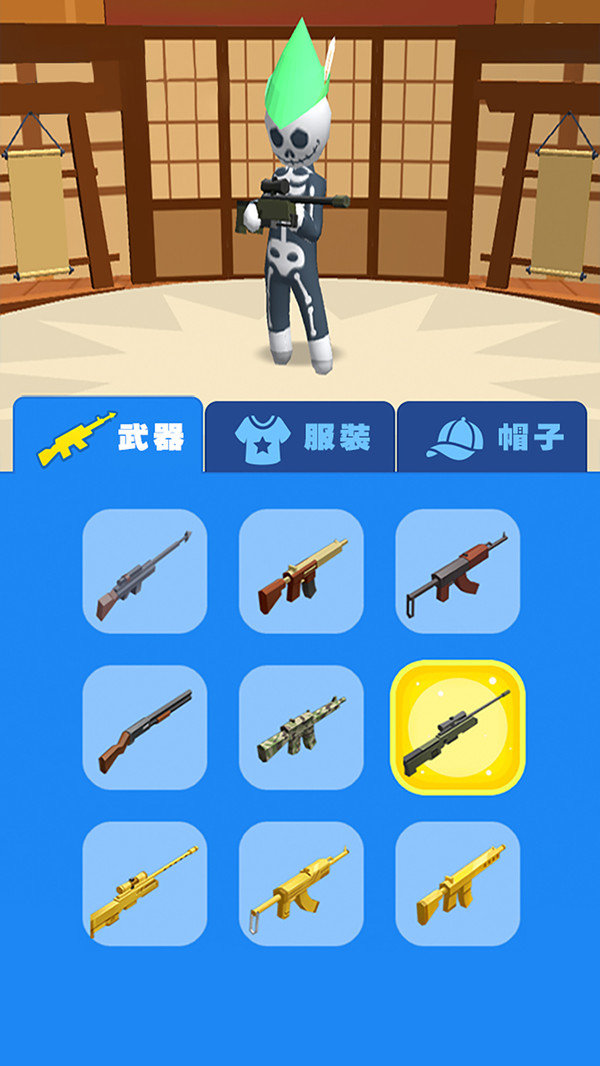
Task: Pick the camouflage rifle tile
Action: click(301, 727)
